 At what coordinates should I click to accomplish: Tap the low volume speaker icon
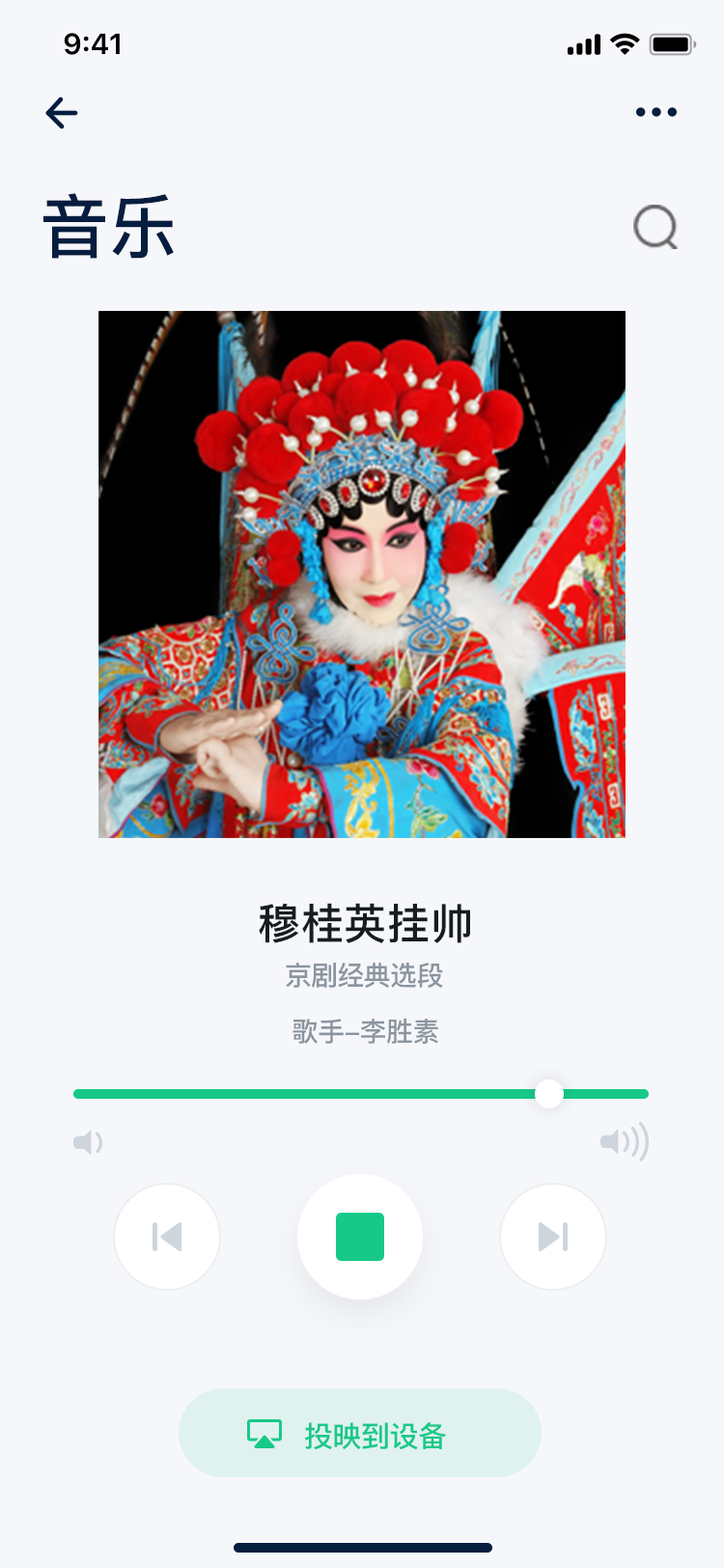tap(88, 1142)
